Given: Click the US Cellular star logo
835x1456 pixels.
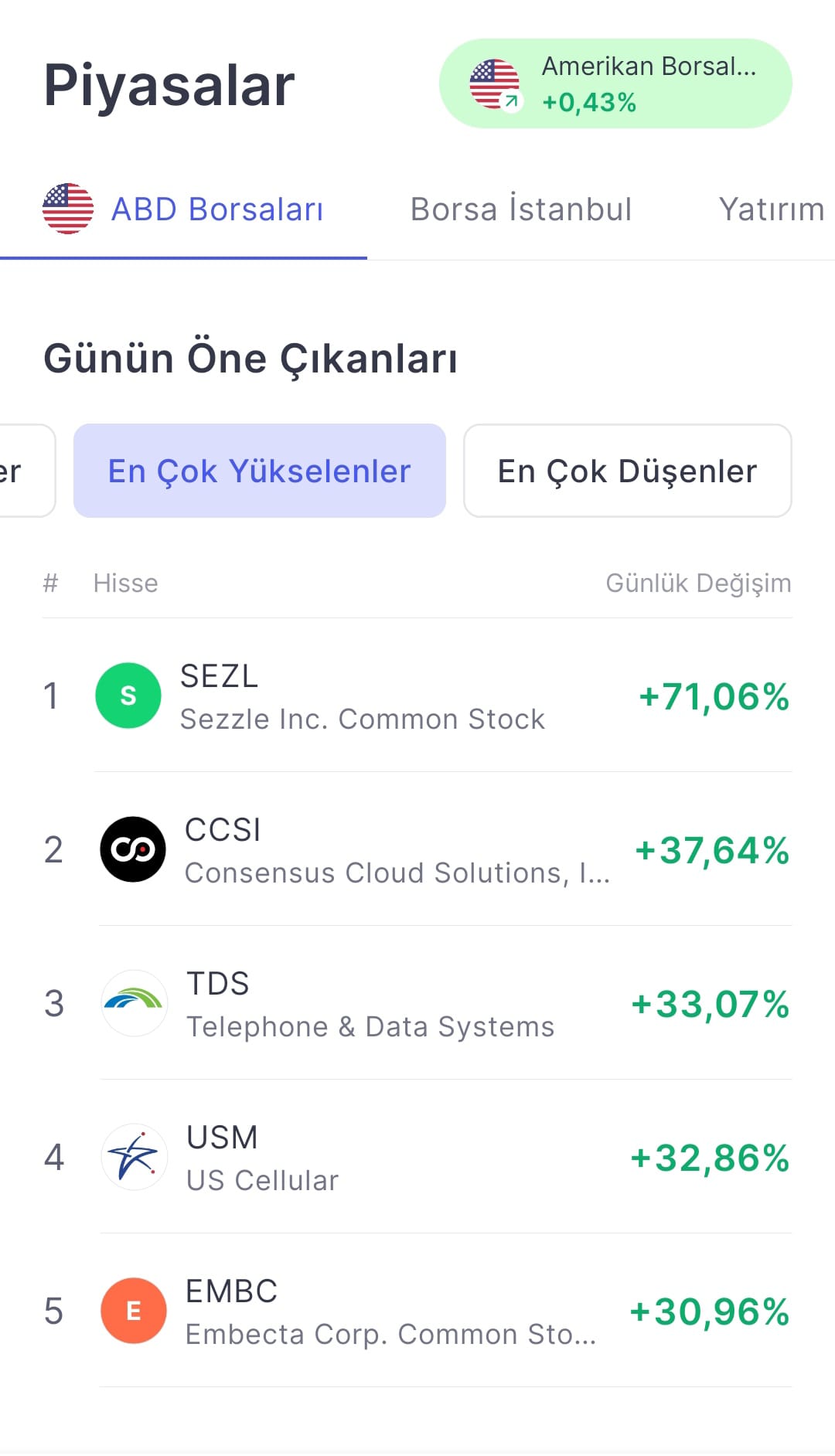Looking at the screenshot, I should pyautogui.click(x=133, y=1157).
